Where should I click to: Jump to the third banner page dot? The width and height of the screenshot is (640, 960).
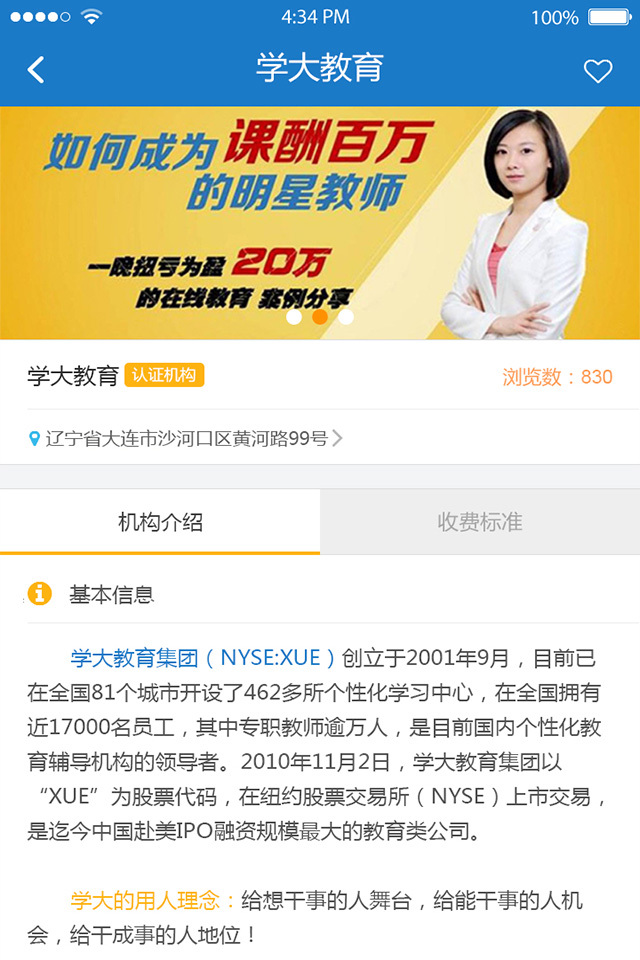[x=346, y=317]
